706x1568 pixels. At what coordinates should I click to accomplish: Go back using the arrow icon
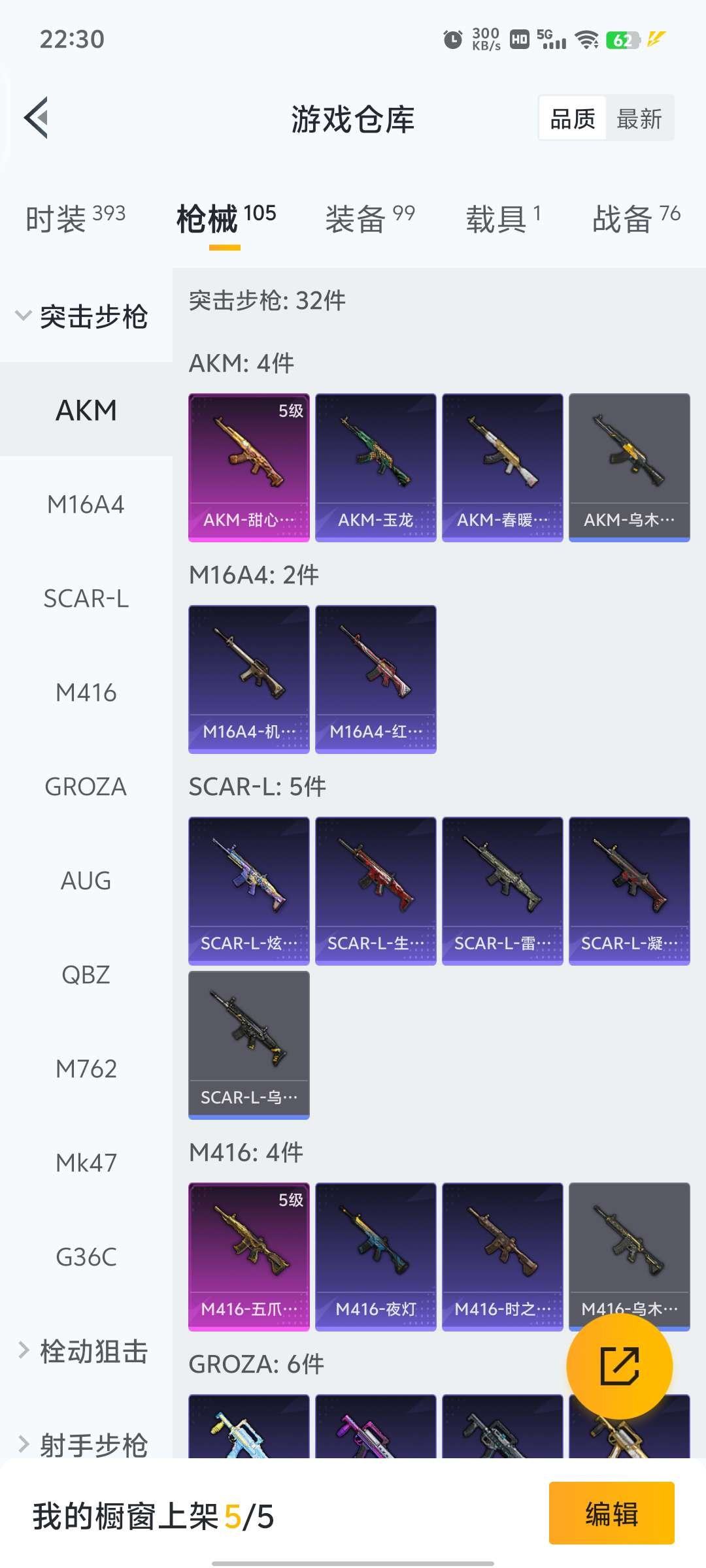click(37, 118)
